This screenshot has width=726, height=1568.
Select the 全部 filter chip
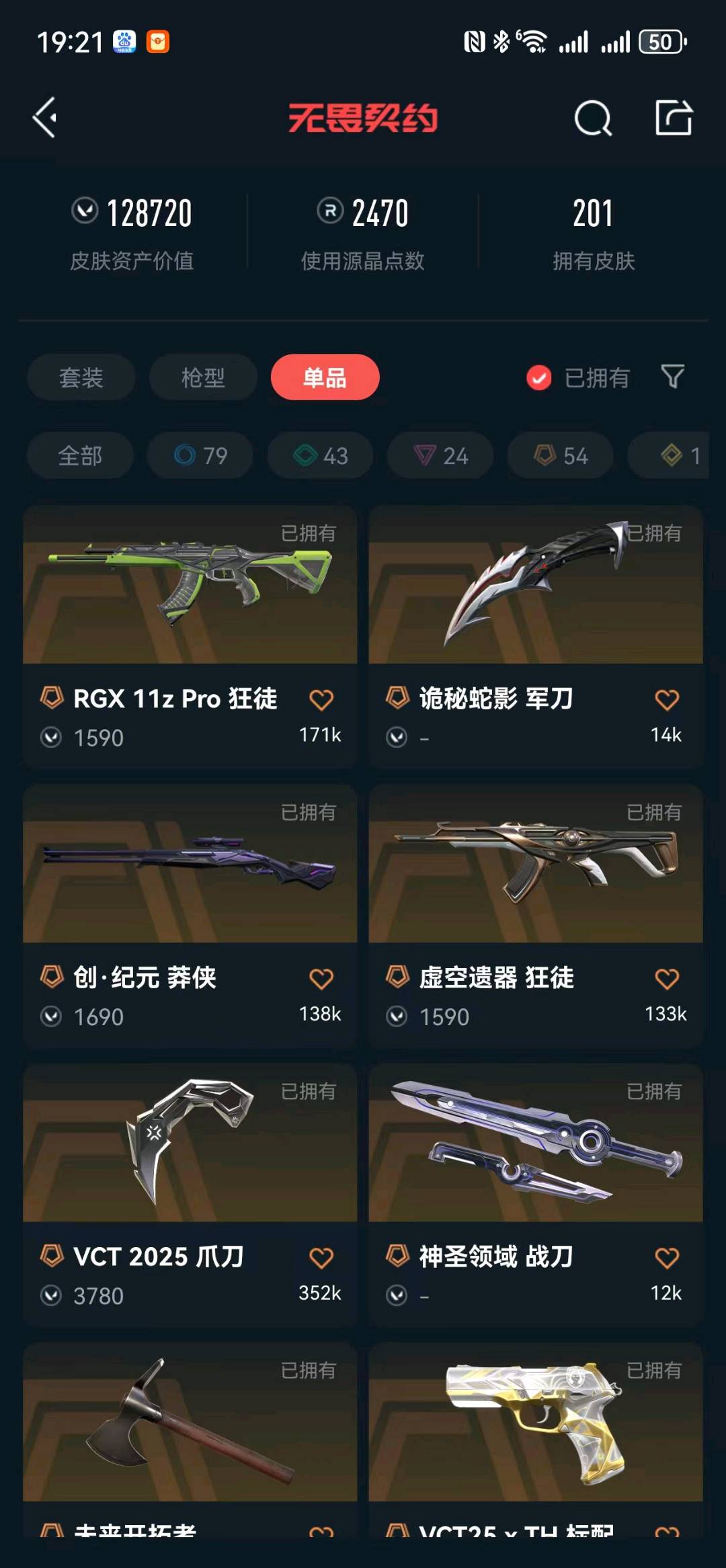80,455
